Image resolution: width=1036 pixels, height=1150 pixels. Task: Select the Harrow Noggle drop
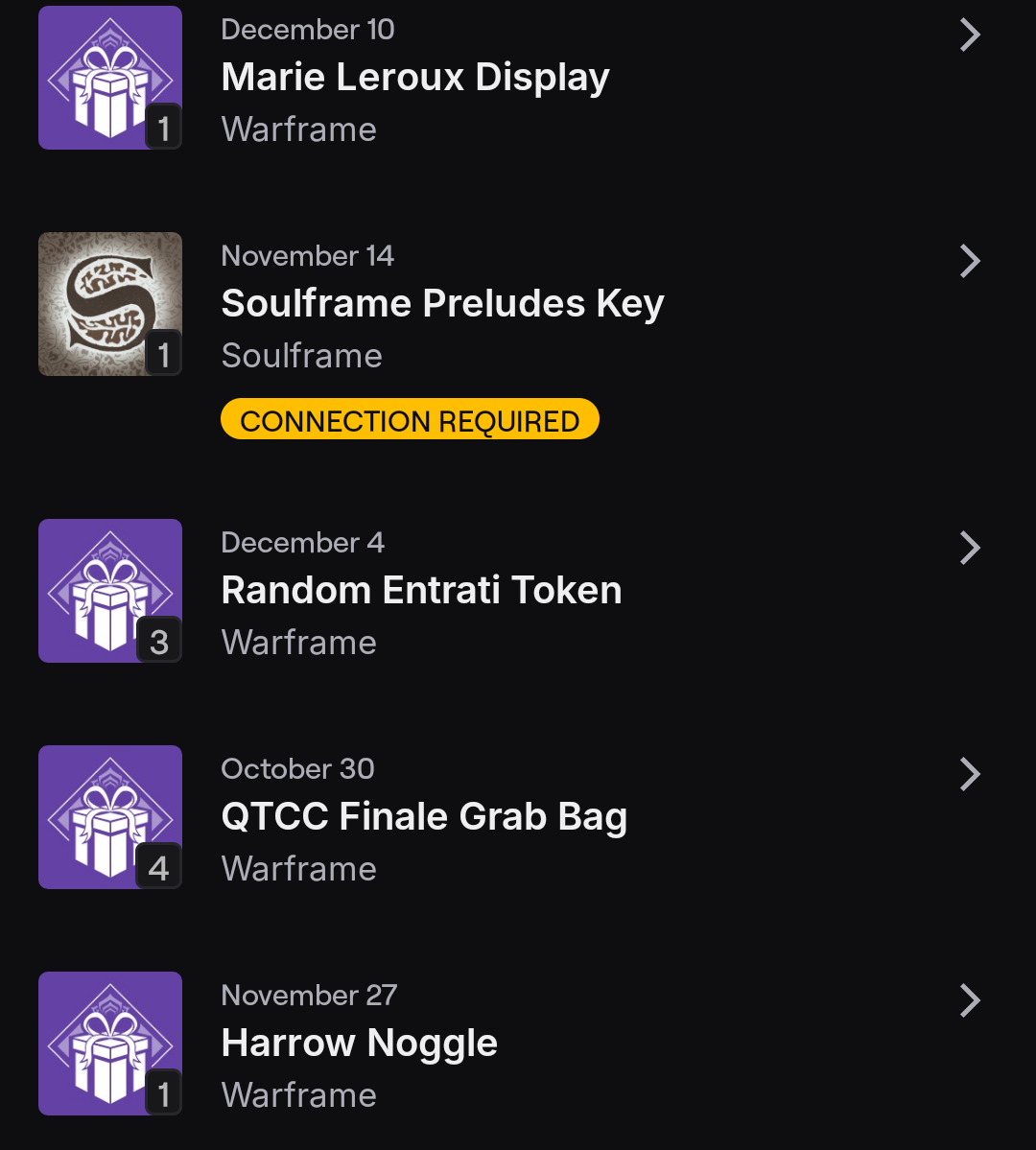click(518, 1043)
